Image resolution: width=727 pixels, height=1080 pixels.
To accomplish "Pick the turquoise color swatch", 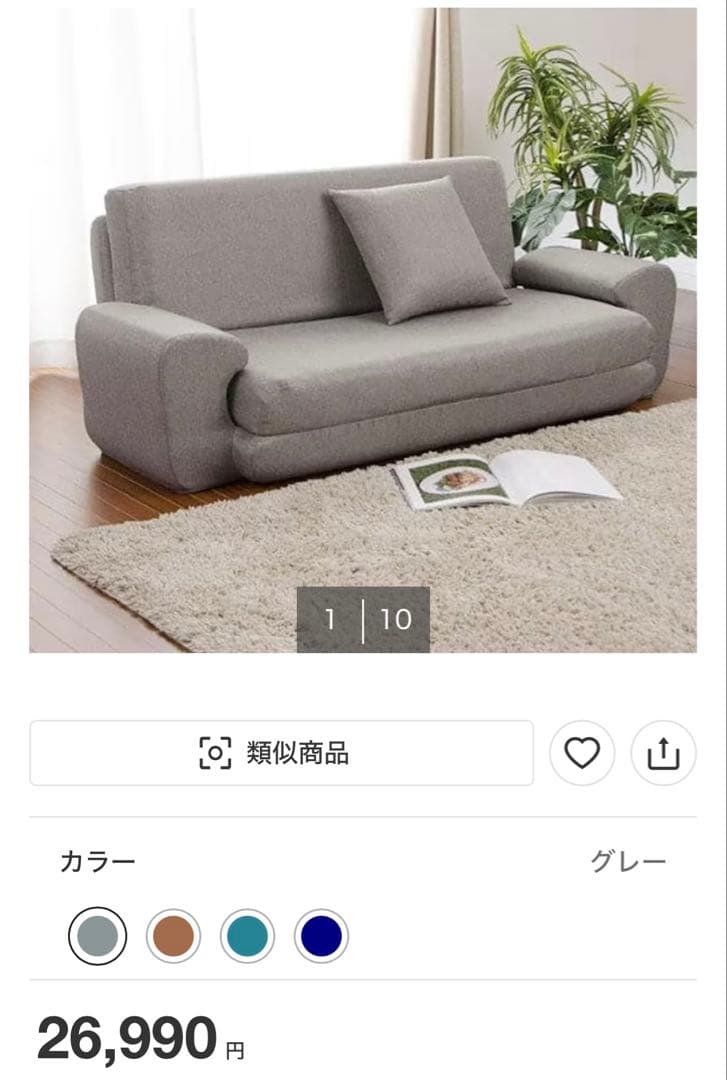I will (x=247, y=936).
